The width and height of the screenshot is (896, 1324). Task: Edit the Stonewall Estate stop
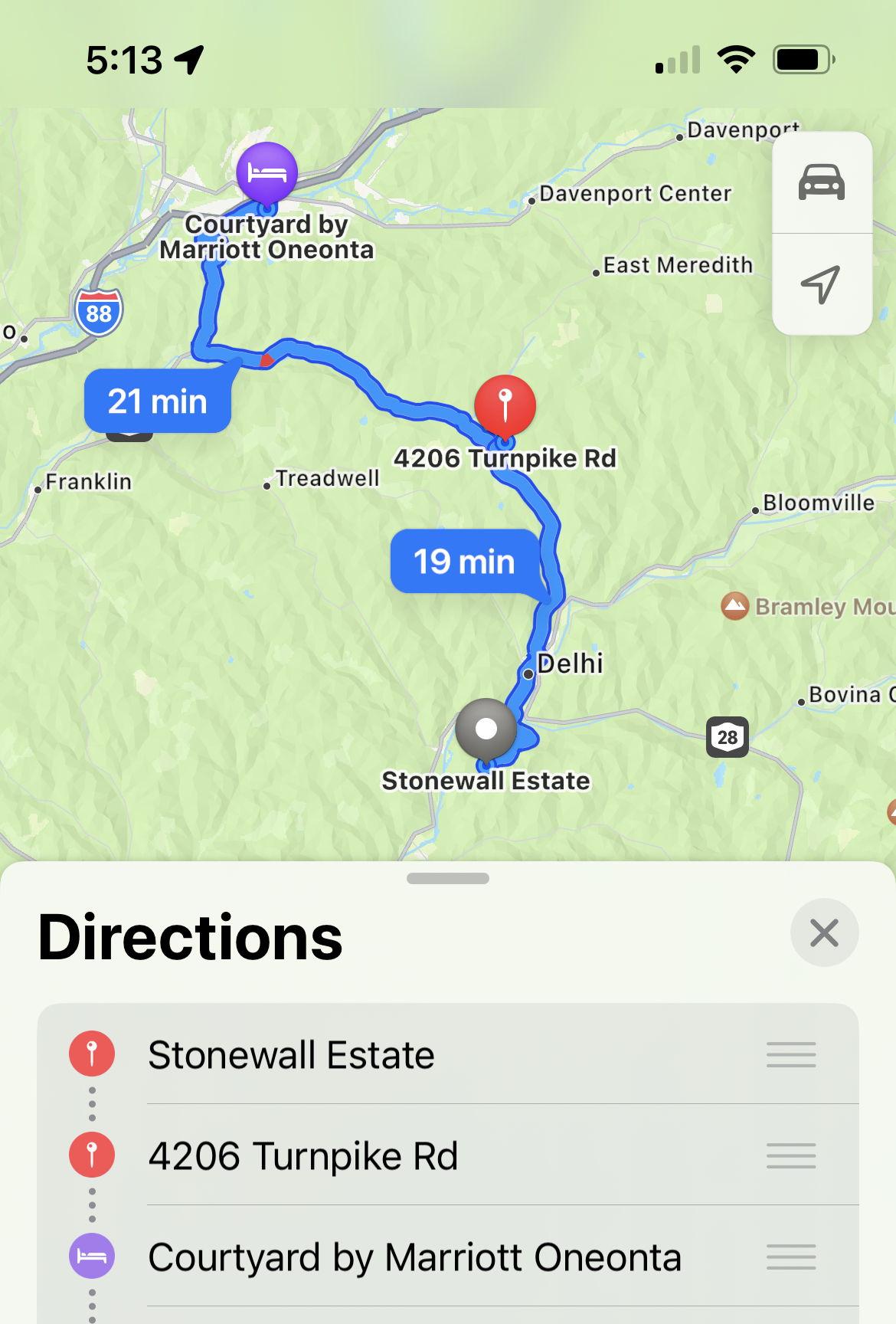pos(291,1055)
